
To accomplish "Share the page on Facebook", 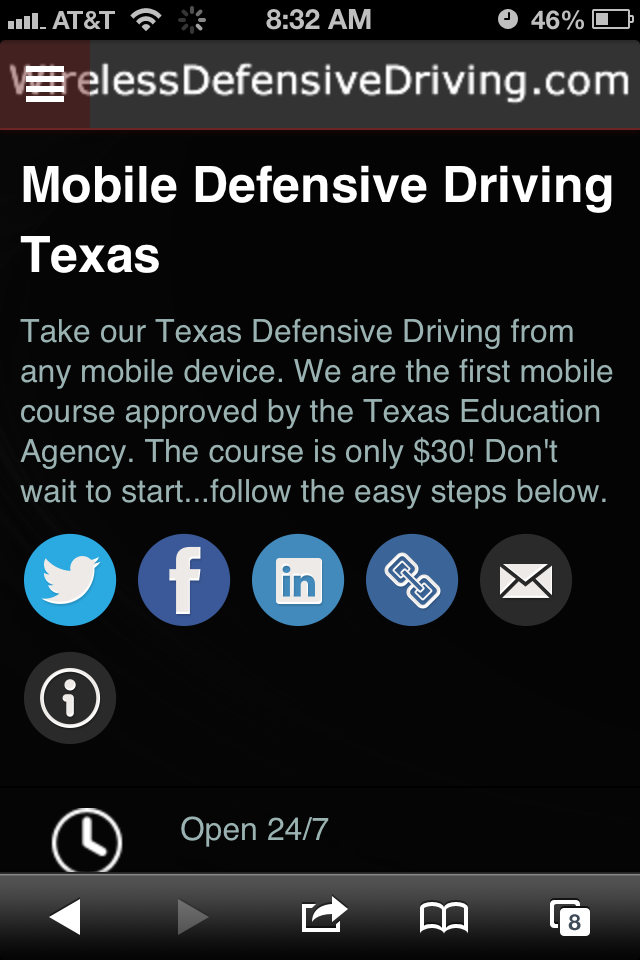I will coord(184,580).
